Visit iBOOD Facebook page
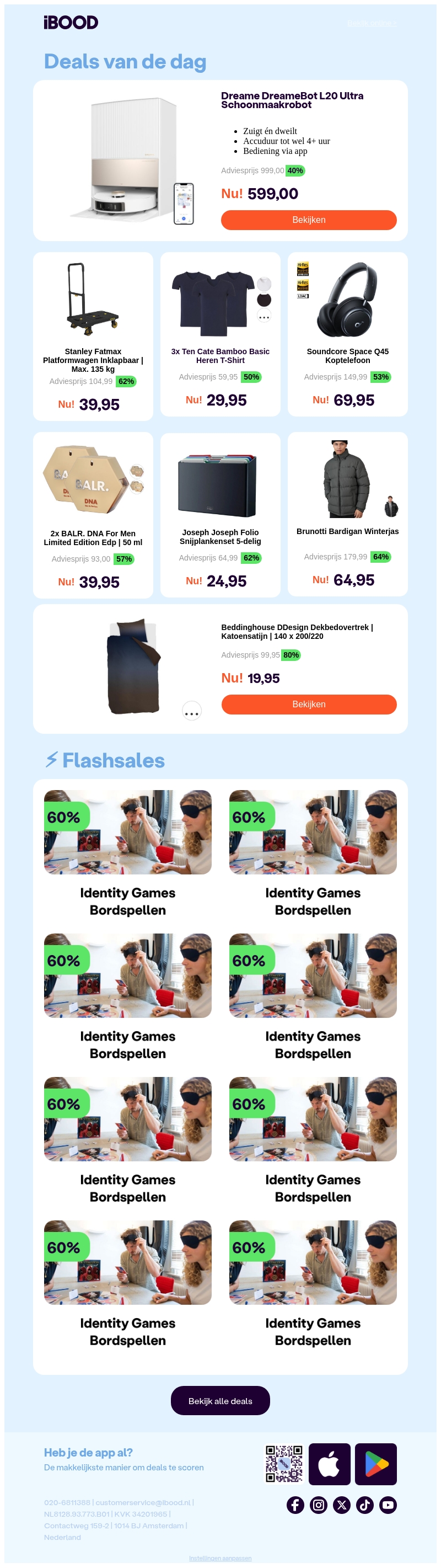441x1568 pixels. 295,1505
